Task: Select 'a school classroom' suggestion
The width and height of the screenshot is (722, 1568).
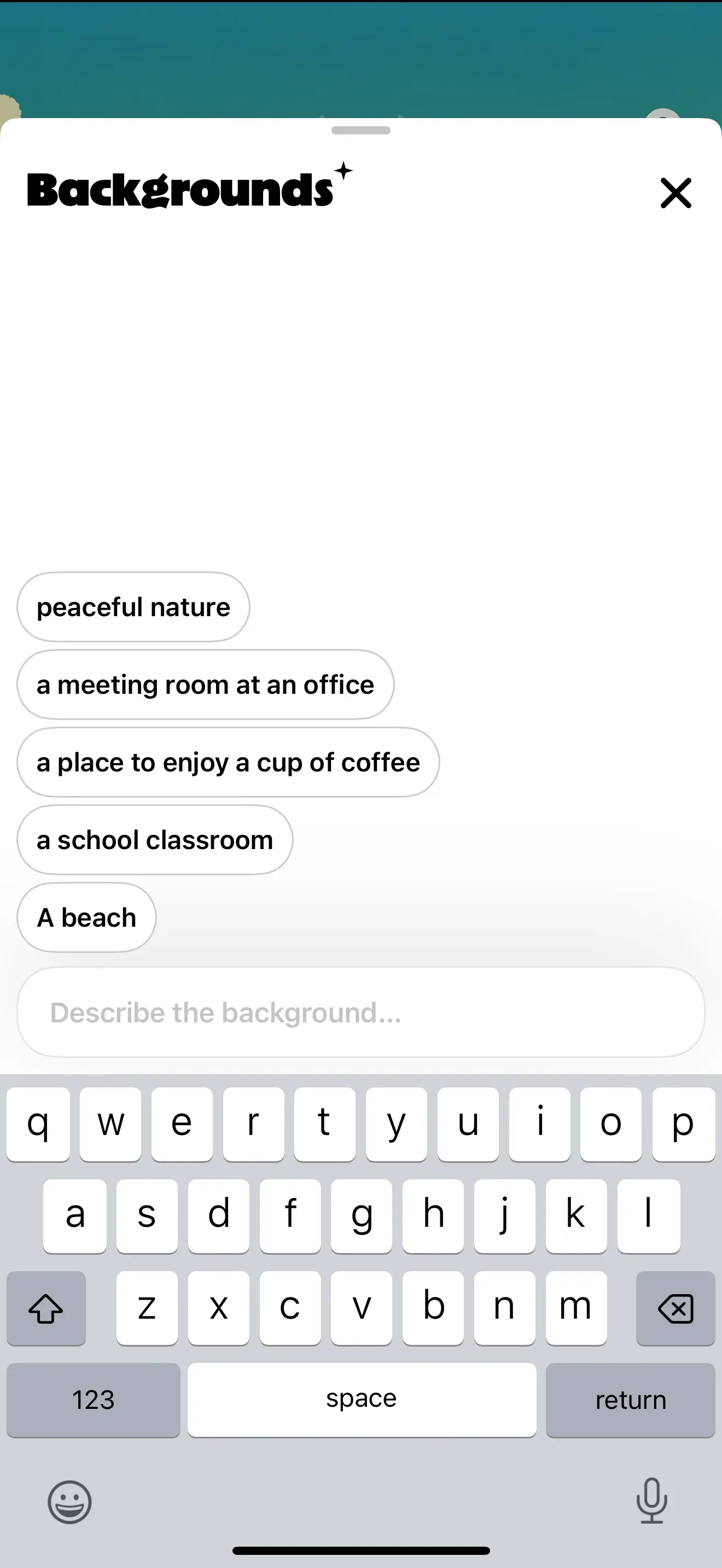Action: (x=155, y=840)
